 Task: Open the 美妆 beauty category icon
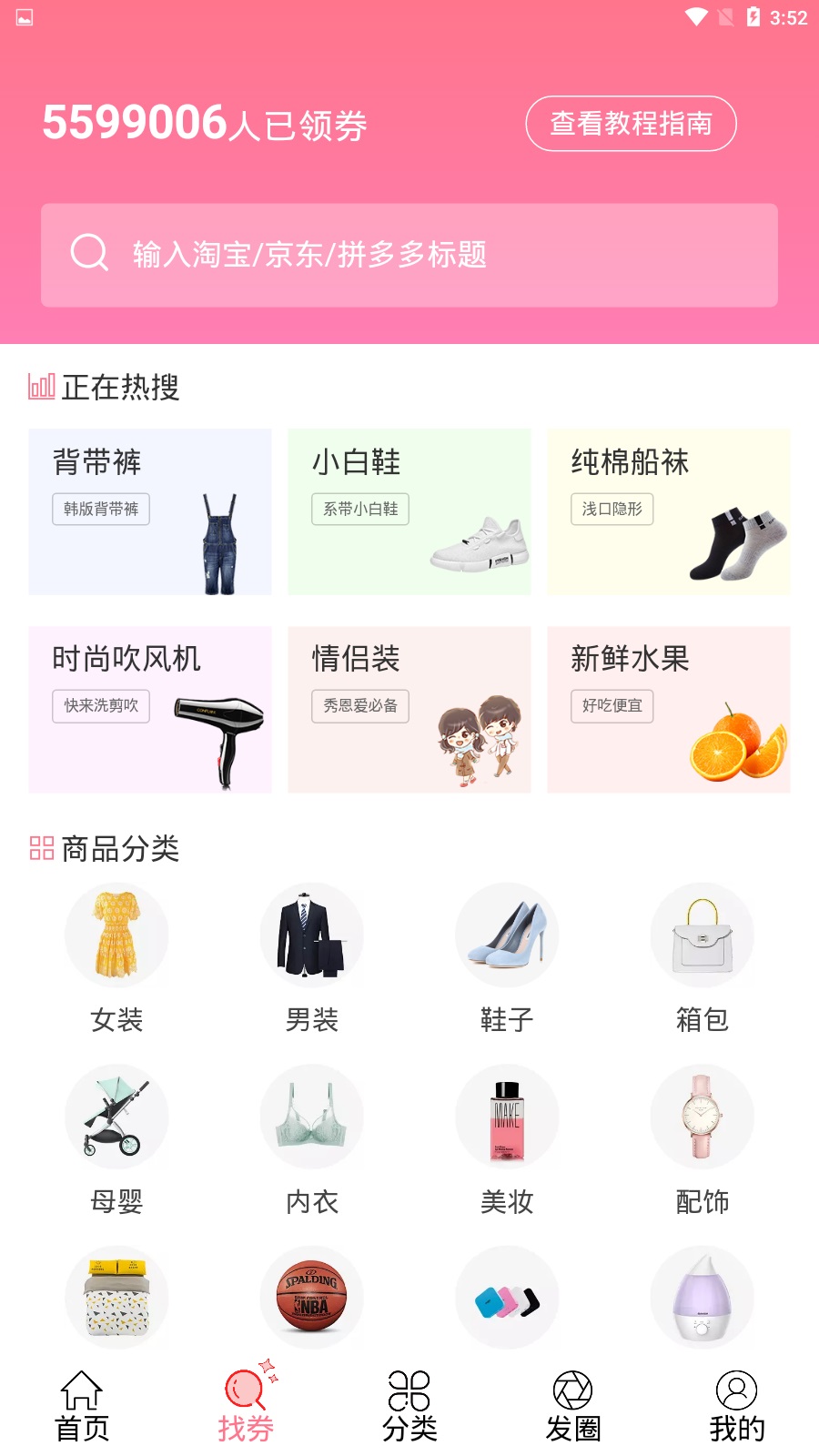pyautogui.click(x=507, y=1117)
